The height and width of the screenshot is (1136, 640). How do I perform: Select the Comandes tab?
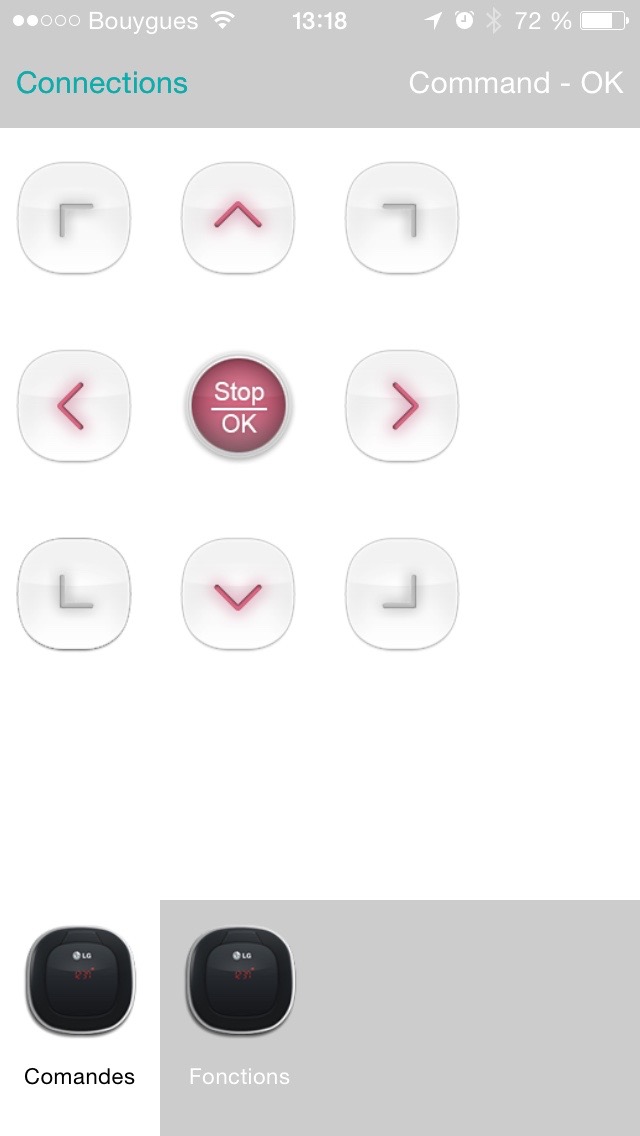click(x=80, y=1010)
